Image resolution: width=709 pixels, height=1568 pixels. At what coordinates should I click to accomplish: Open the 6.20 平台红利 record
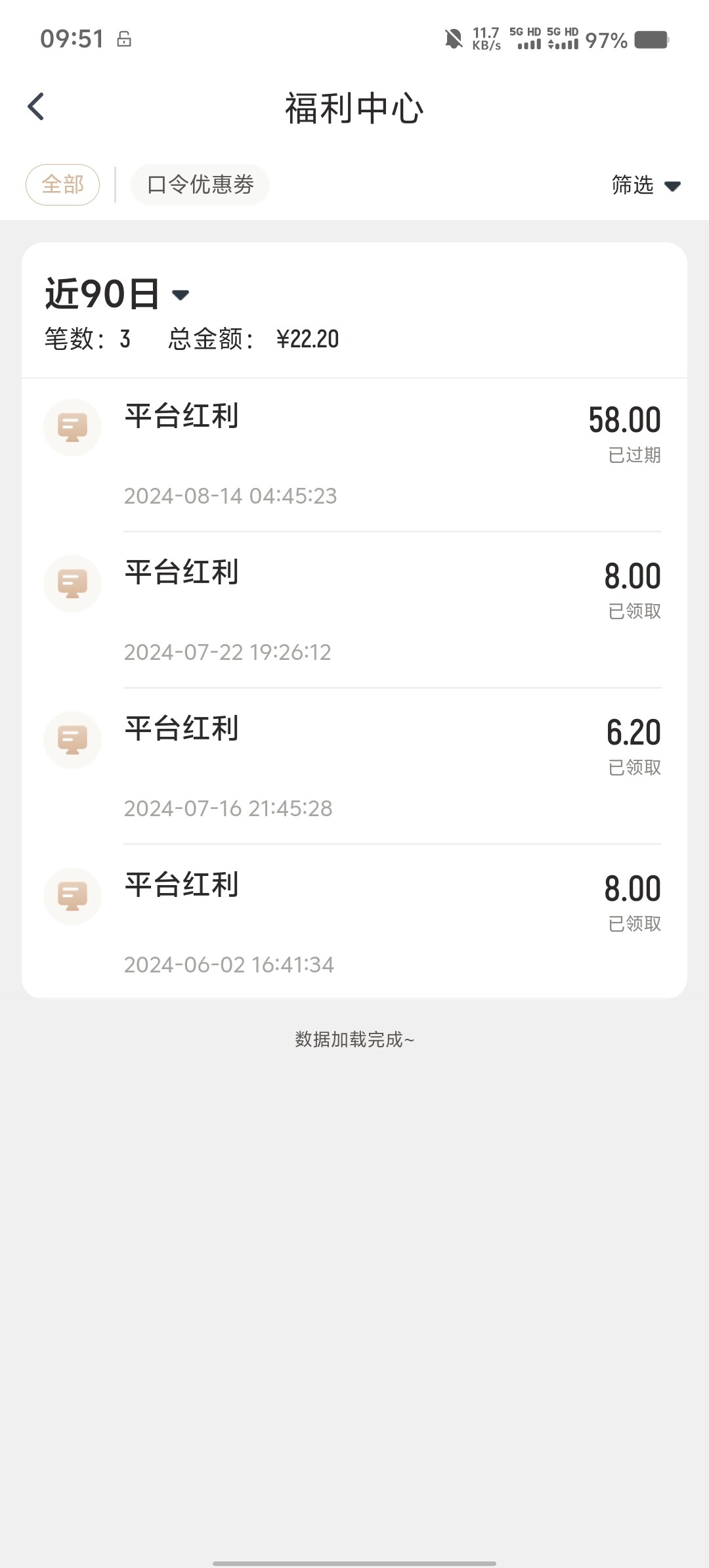(x=354, y=767)
